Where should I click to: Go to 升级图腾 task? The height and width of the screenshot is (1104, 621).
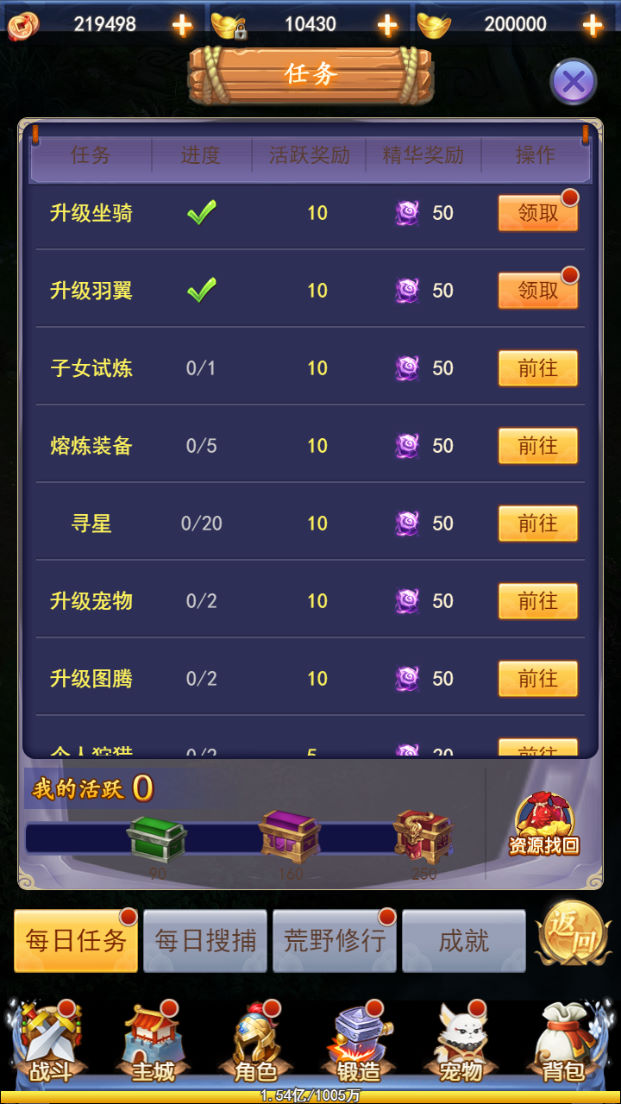[538, 679]
